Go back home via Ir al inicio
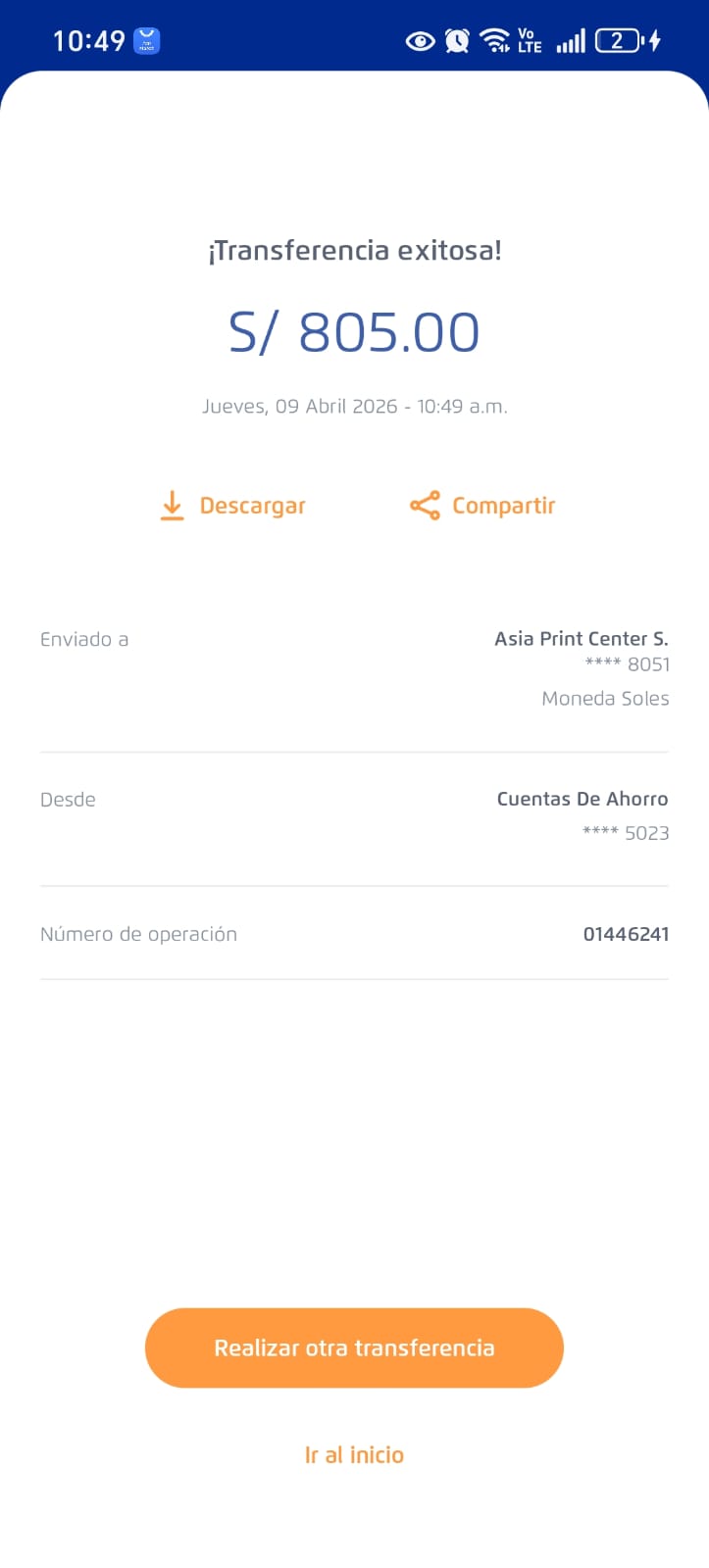Viewport: 709px width, 1568px height. click(x=354, y=1454)
